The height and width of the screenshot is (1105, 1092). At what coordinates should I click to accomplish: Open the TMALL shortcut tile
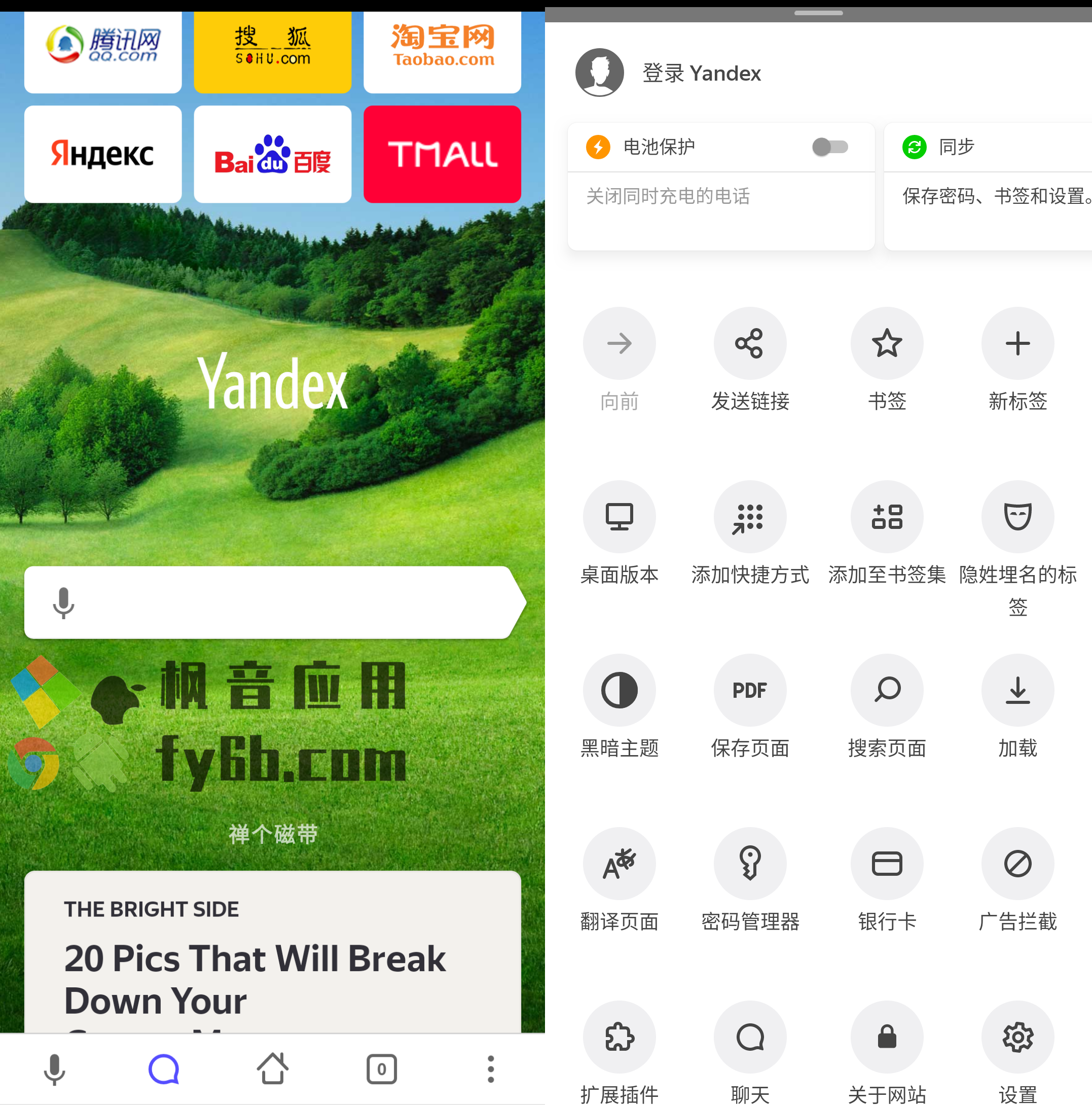click(442, 155)
